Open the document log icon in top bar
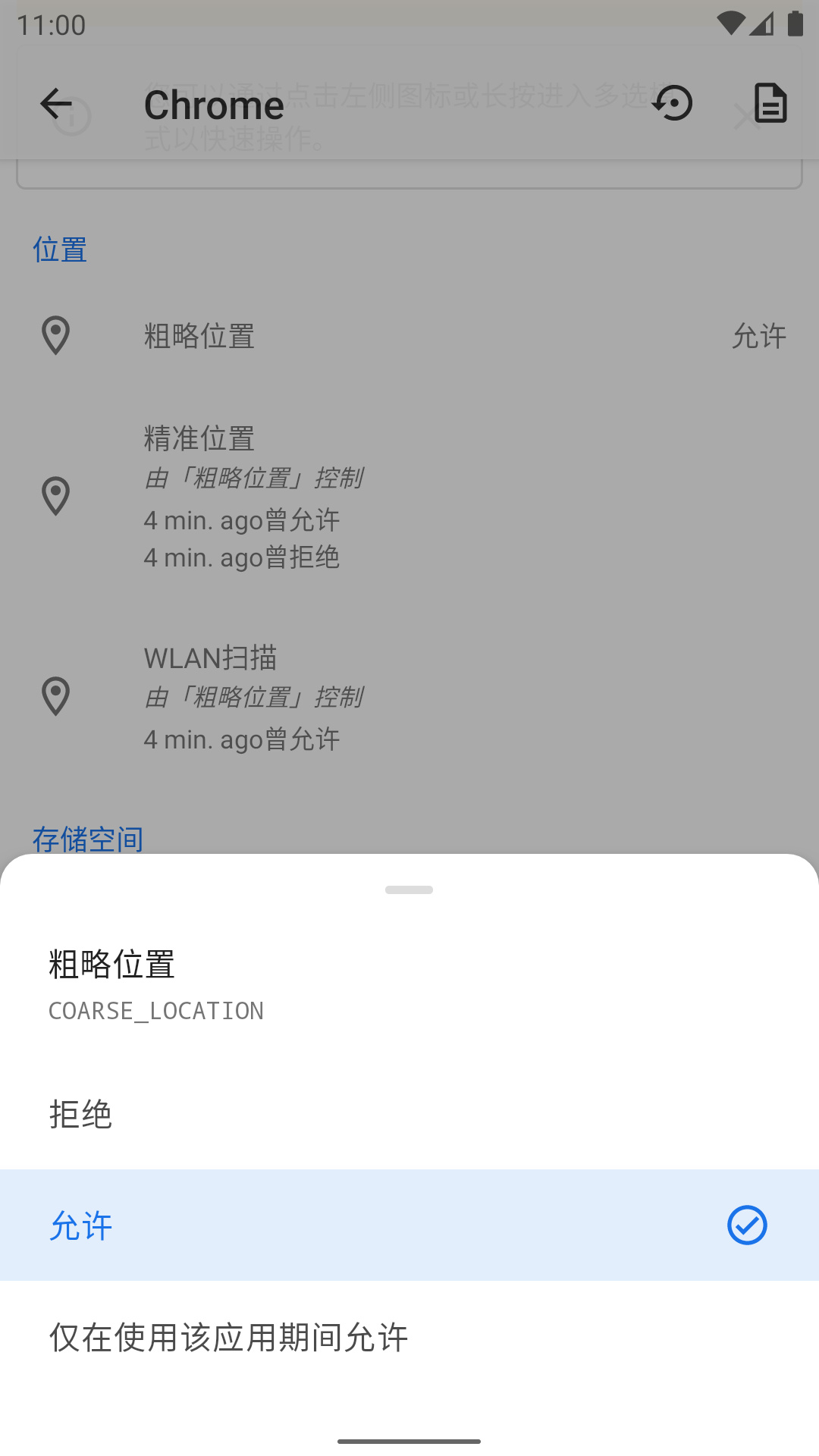This screenshot has height=1456, width=819. click(x=771, y=103)
